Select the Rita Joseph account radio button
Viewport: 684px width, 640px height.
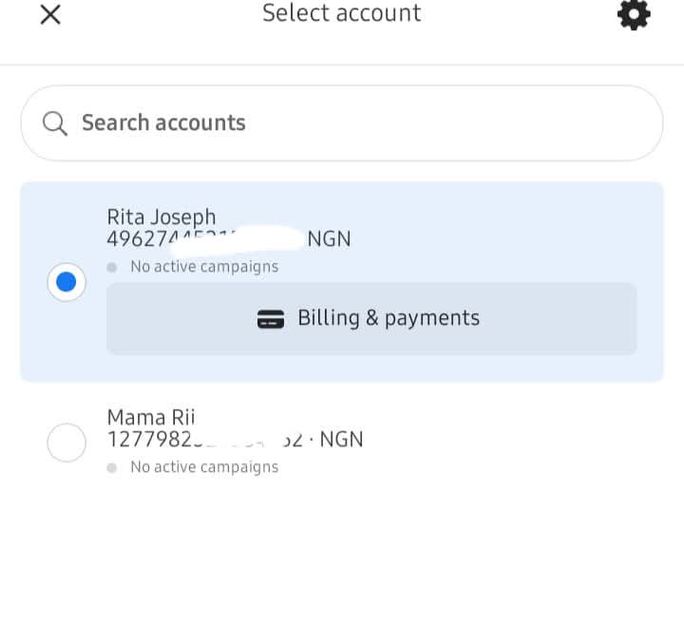[x=67, y=282]
